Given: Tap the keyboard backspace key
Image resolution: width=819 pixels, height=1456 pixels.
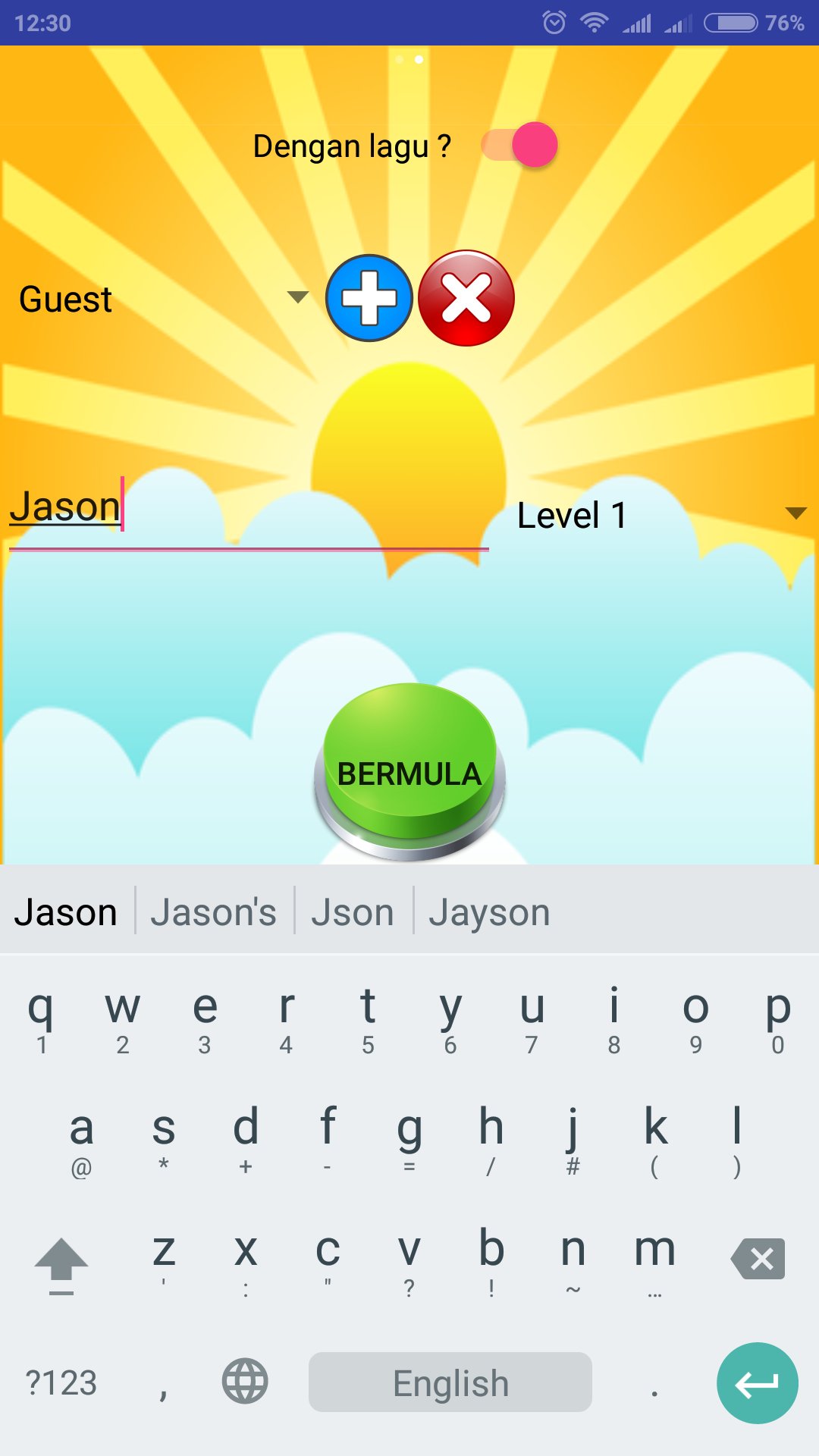Looking at the screenshot, I should (758, 1259).
